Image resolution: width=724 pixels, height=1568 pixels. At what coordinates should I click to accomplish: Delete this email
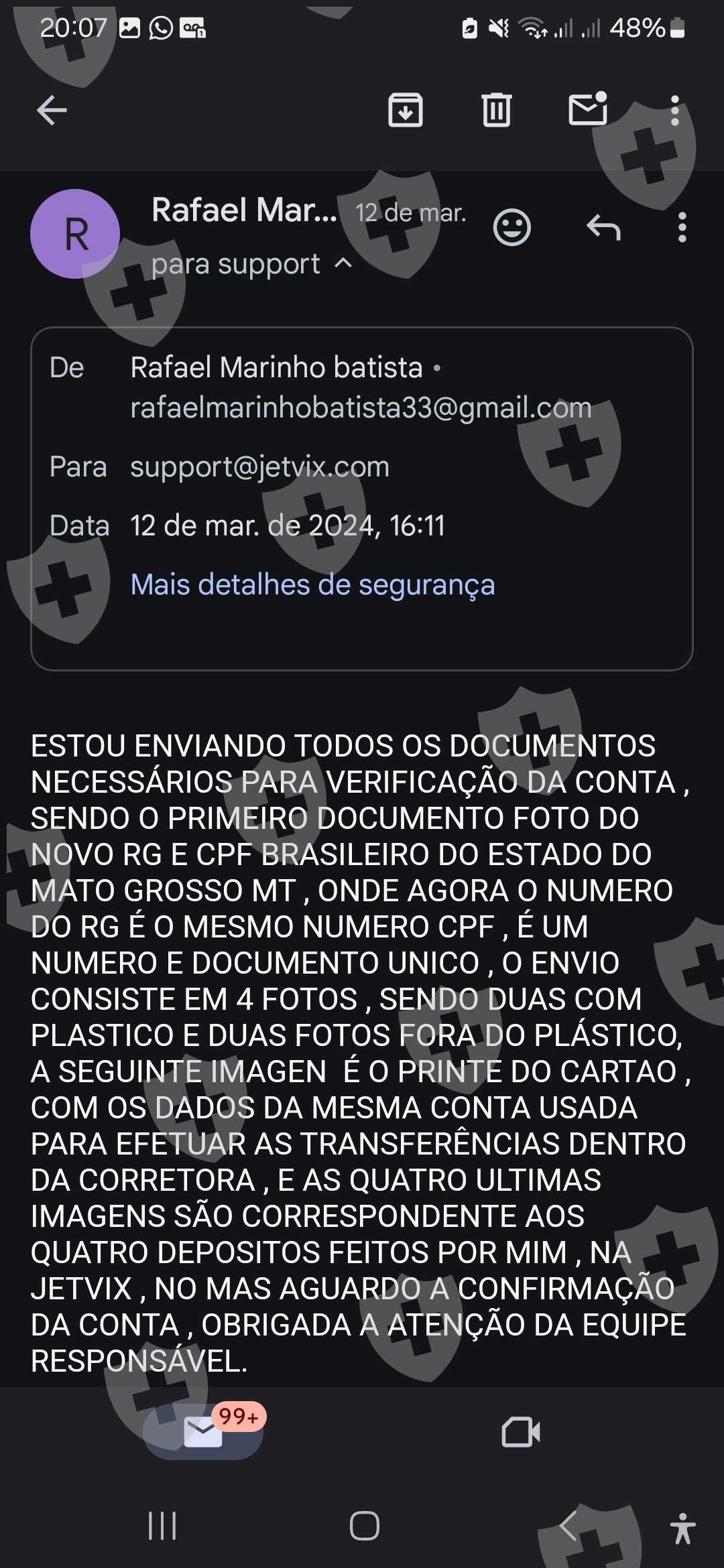(496, 111)
